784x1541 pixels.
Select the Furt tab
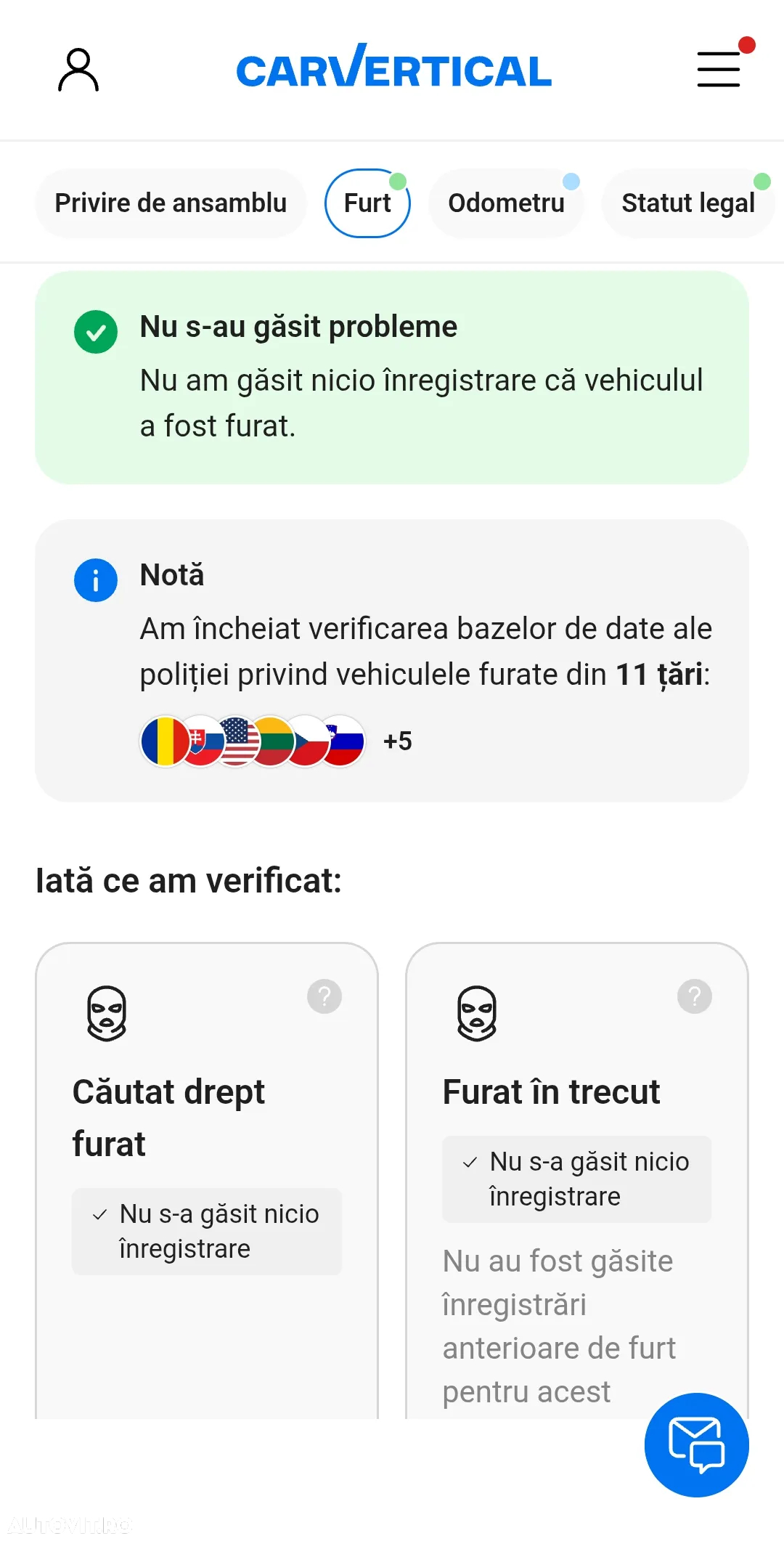point(367,203)
